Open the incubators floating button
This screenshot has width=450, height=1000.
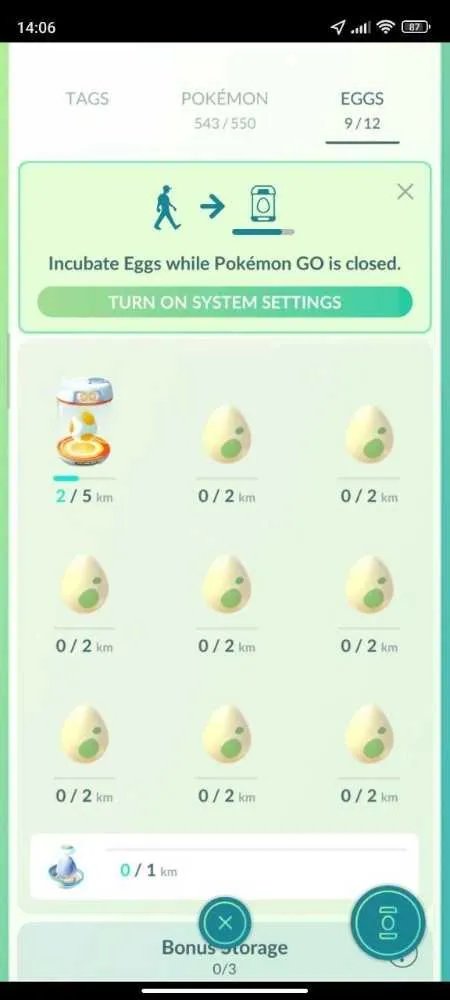click(x=388, y=923)
